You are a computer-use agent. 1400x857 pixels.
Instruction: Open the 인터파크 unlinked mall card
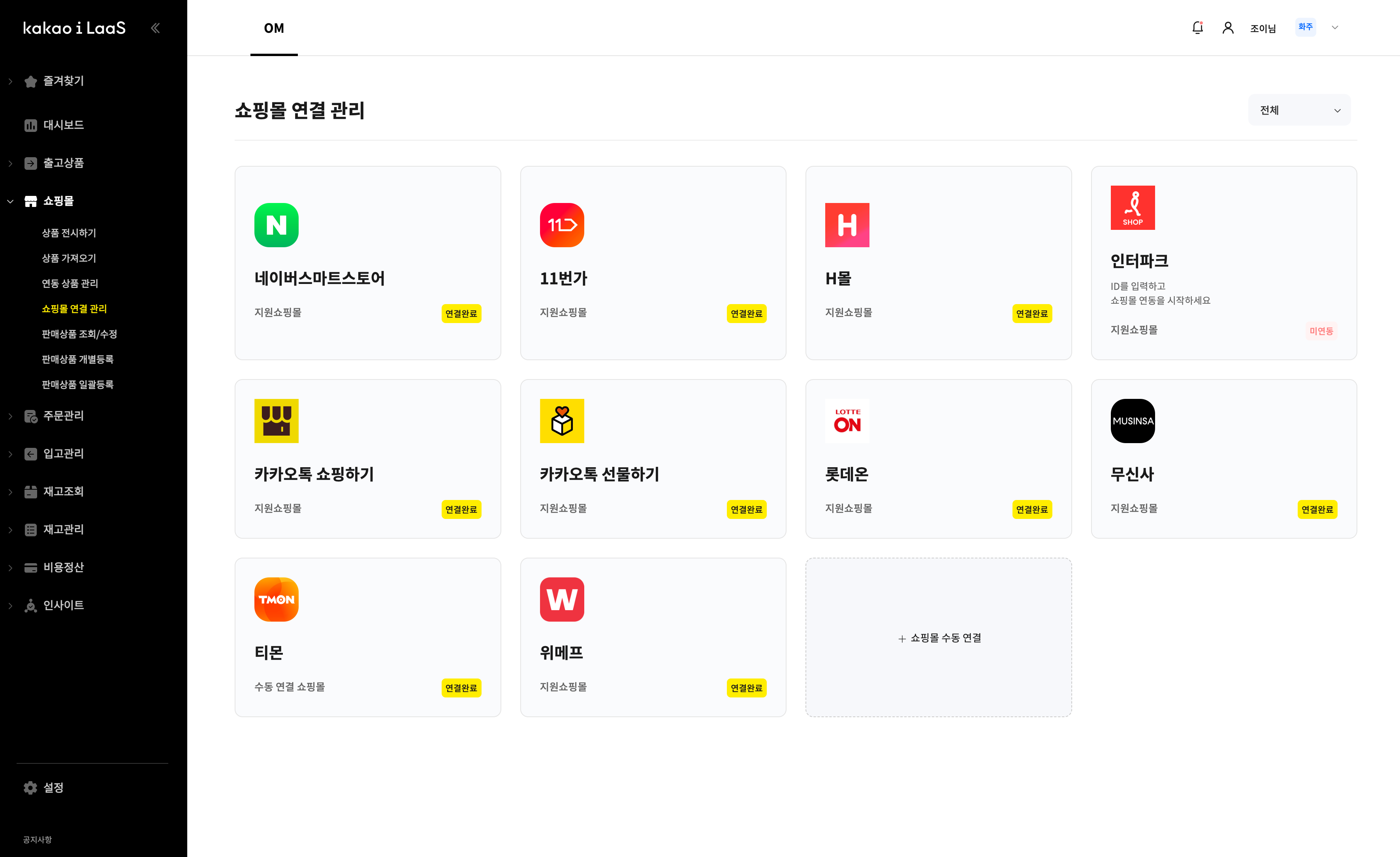point(1223,263)
